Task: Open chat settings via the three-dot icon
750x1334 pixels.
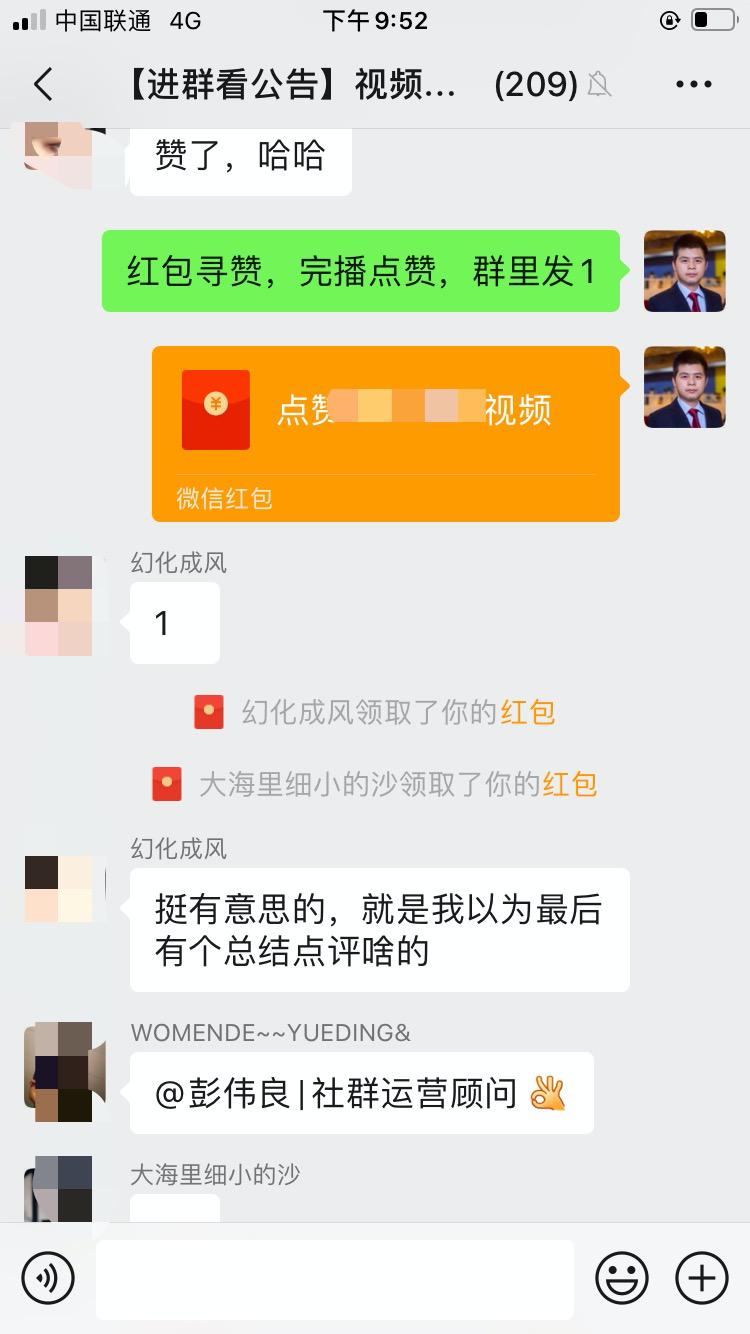Action: [x=693, y=85]
